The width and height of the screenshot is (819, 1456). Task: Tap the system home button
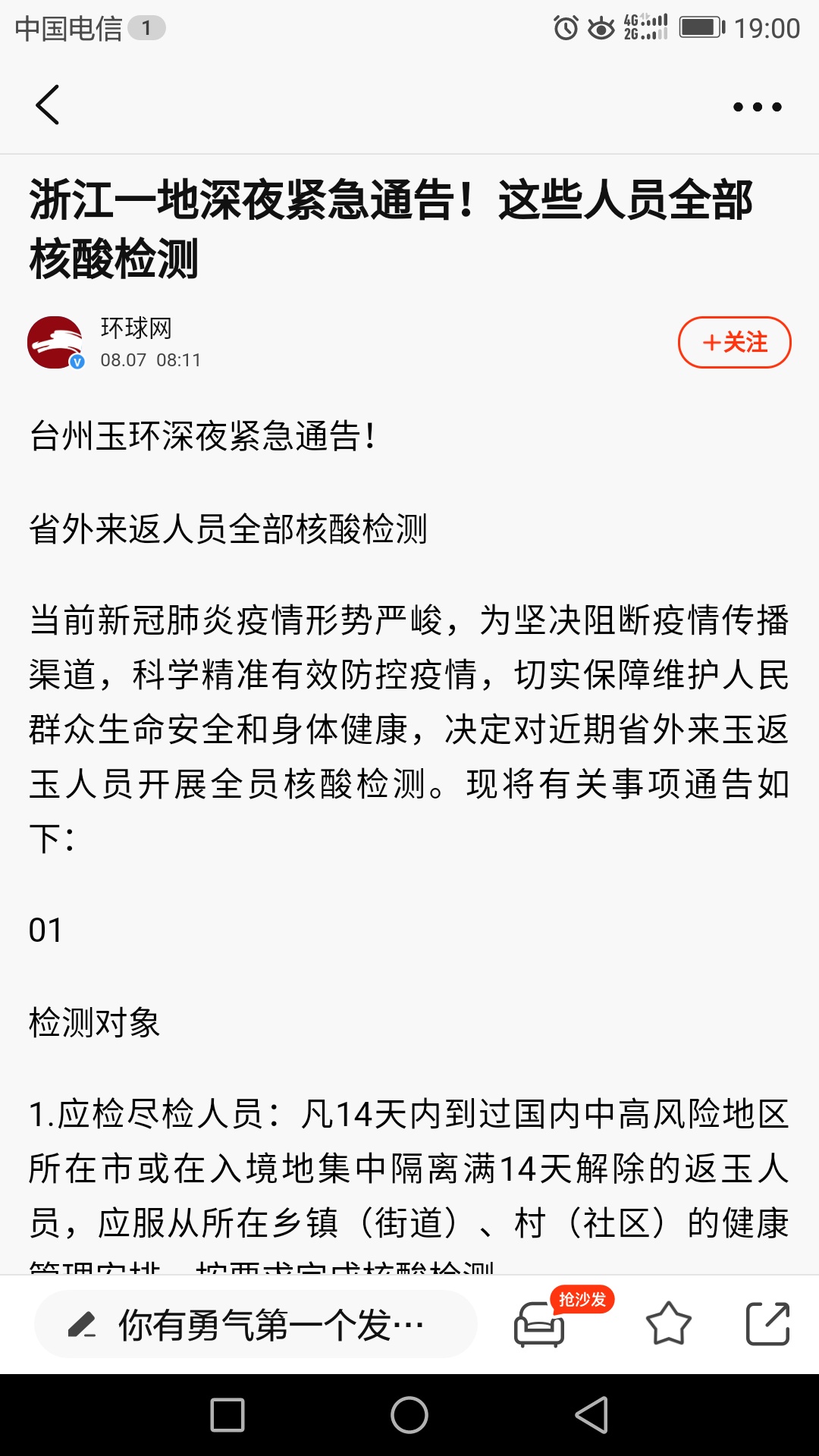click(409, 1415)
